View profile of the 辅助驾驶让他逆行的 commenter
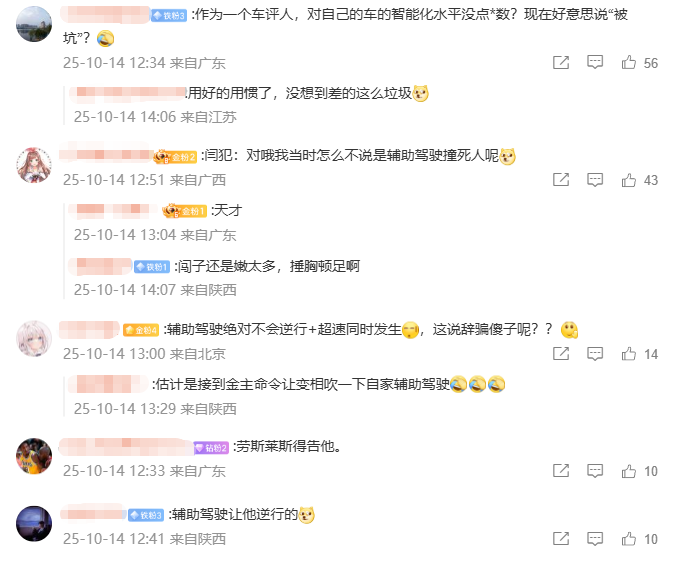Screen dimensions: 676x562 (x=34, y=524)
